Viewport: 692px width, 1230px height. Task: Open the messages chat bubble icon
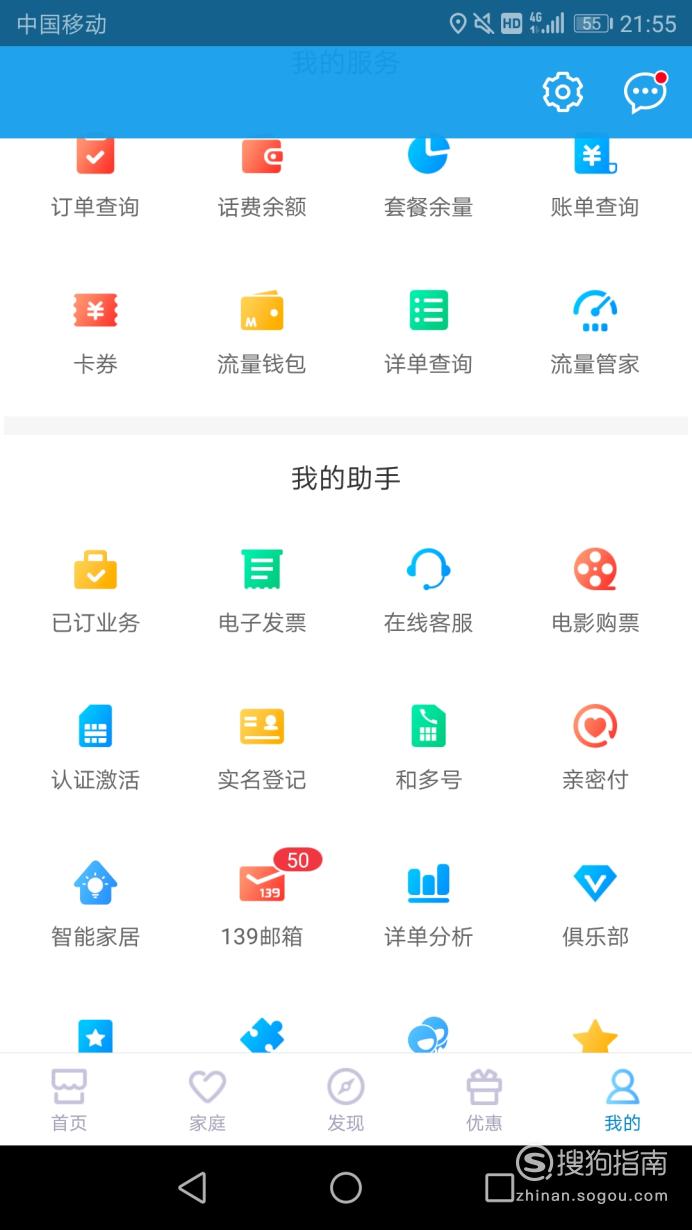point(645,92)
